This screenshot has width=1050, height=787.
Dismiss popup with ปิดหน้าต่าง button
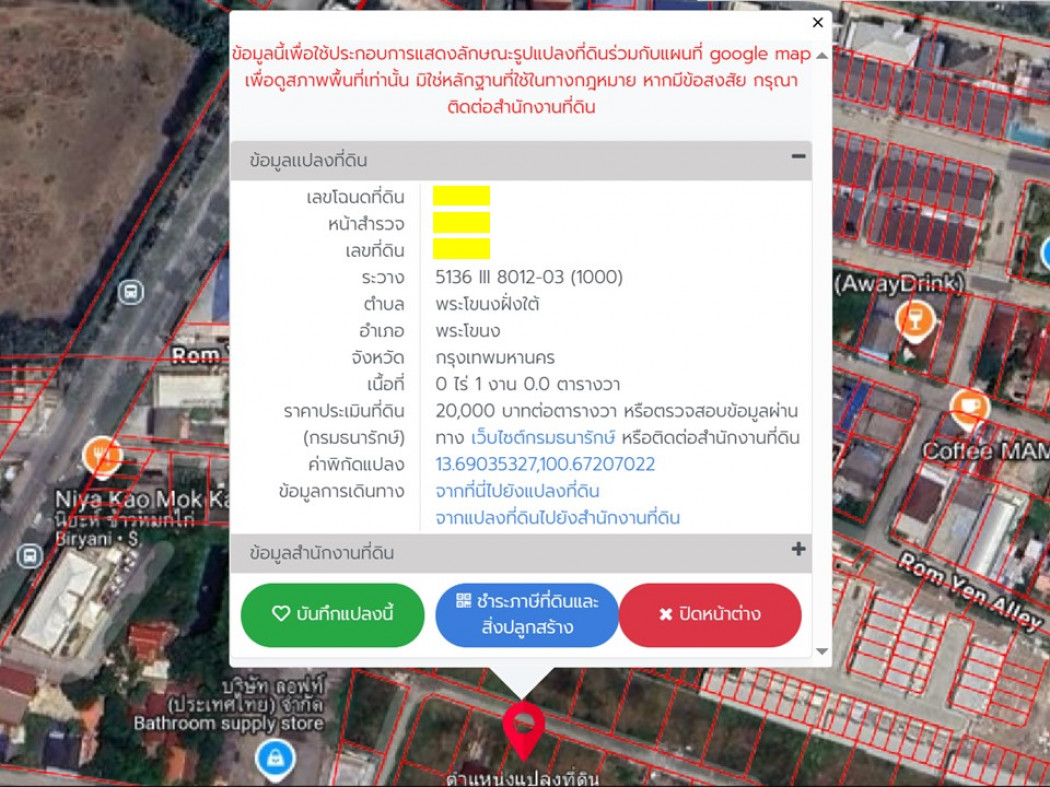point(710,615)
